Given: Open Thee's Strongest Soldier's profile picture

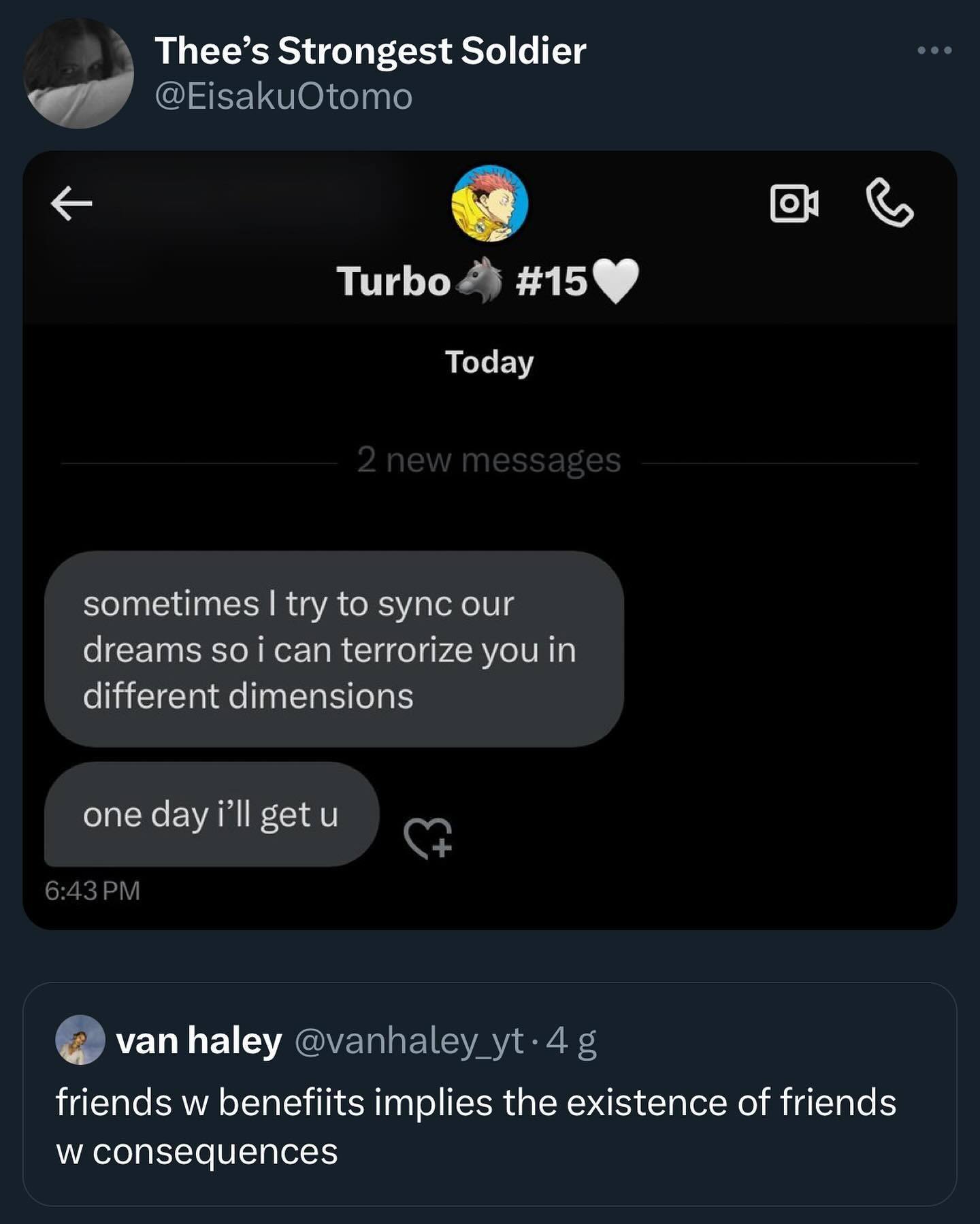Looking at the screenshot, I should [x=78, y=73].
